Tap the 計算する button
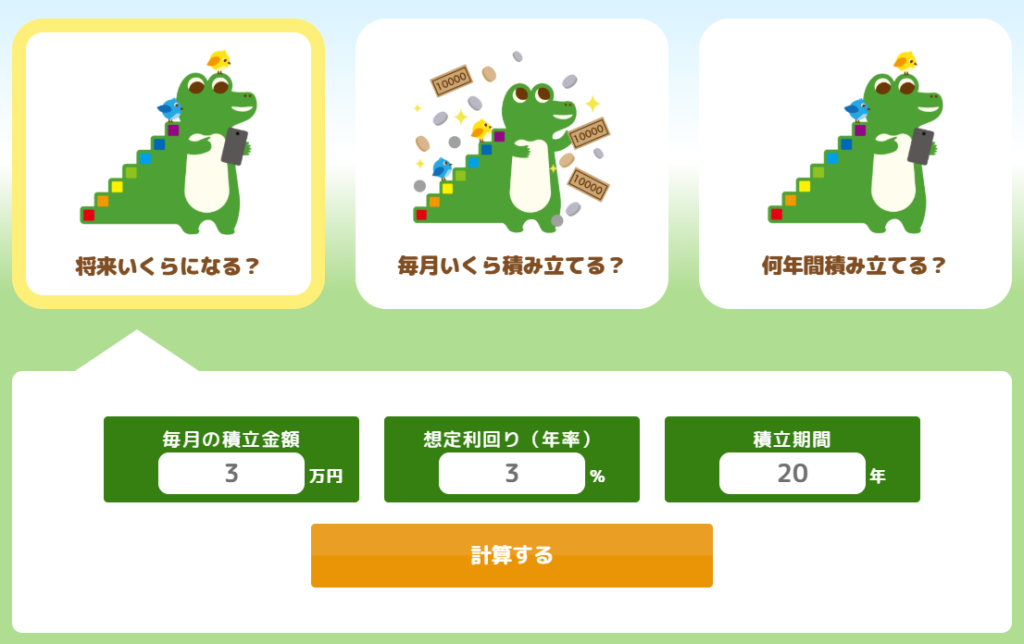This screenshot has height=644, width=1024. coord(511,555)
